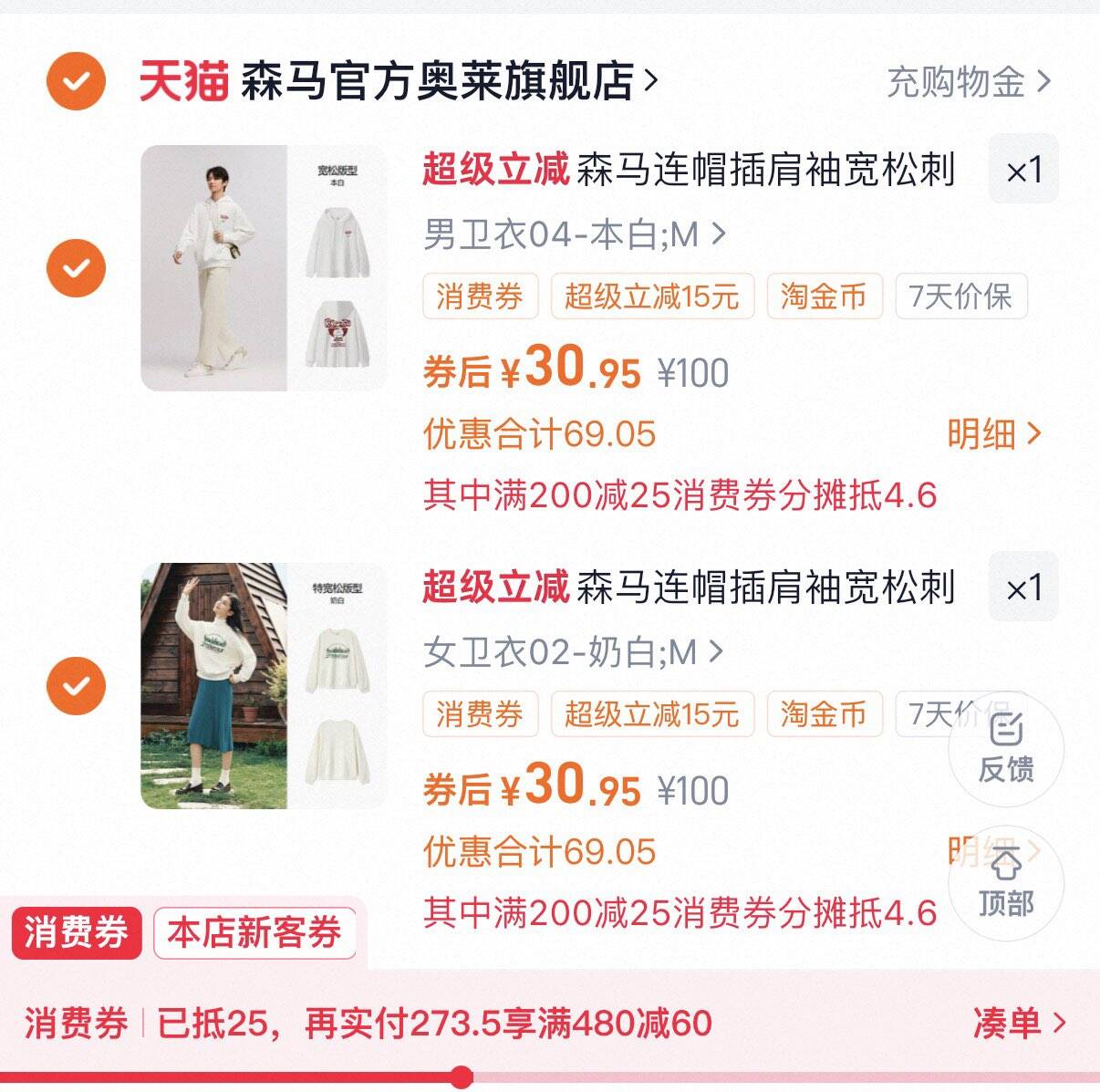Deselect the 男卫衣04-本白 item checkbox

coord(76,268)
